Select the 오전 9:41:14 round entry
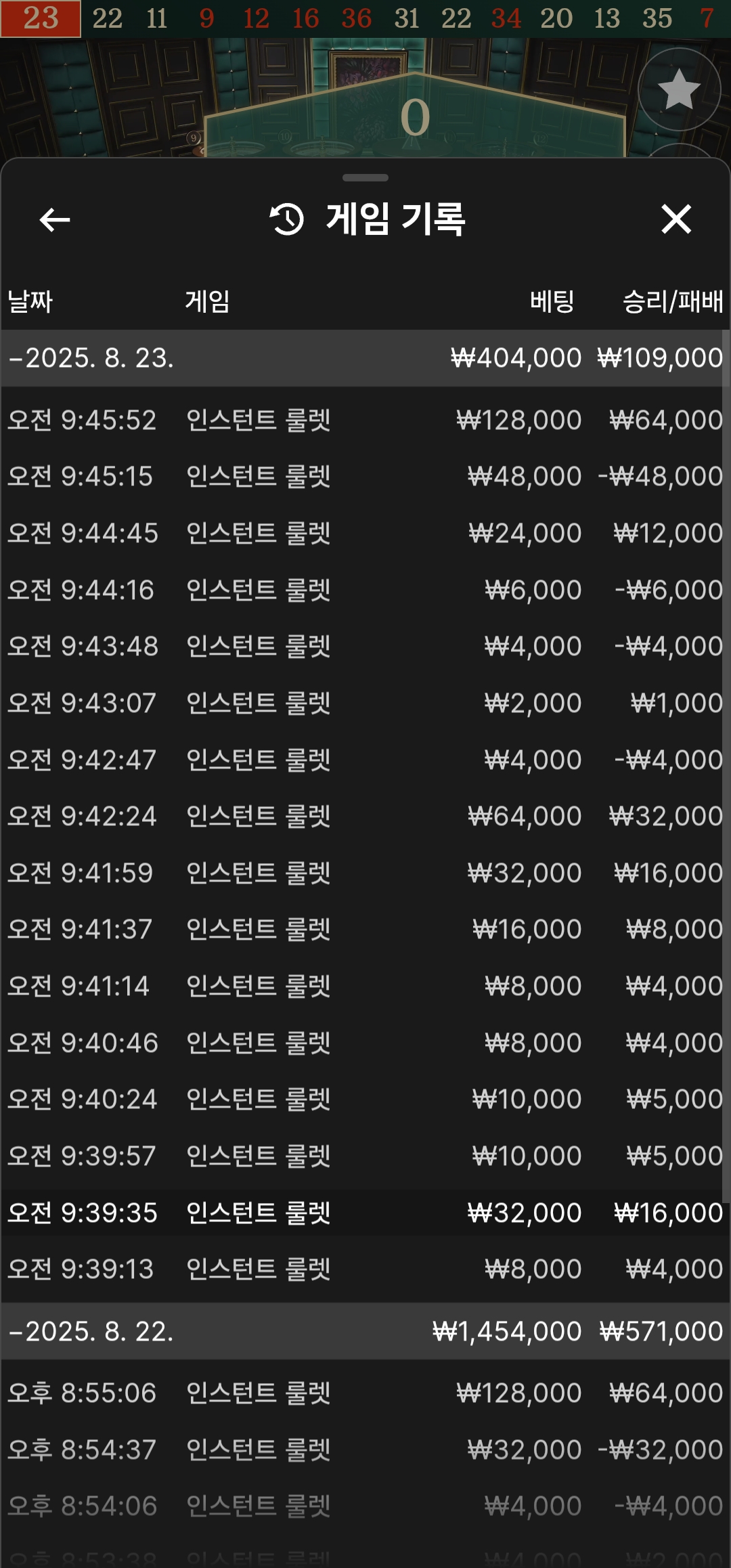 click(x=365, y=986)
